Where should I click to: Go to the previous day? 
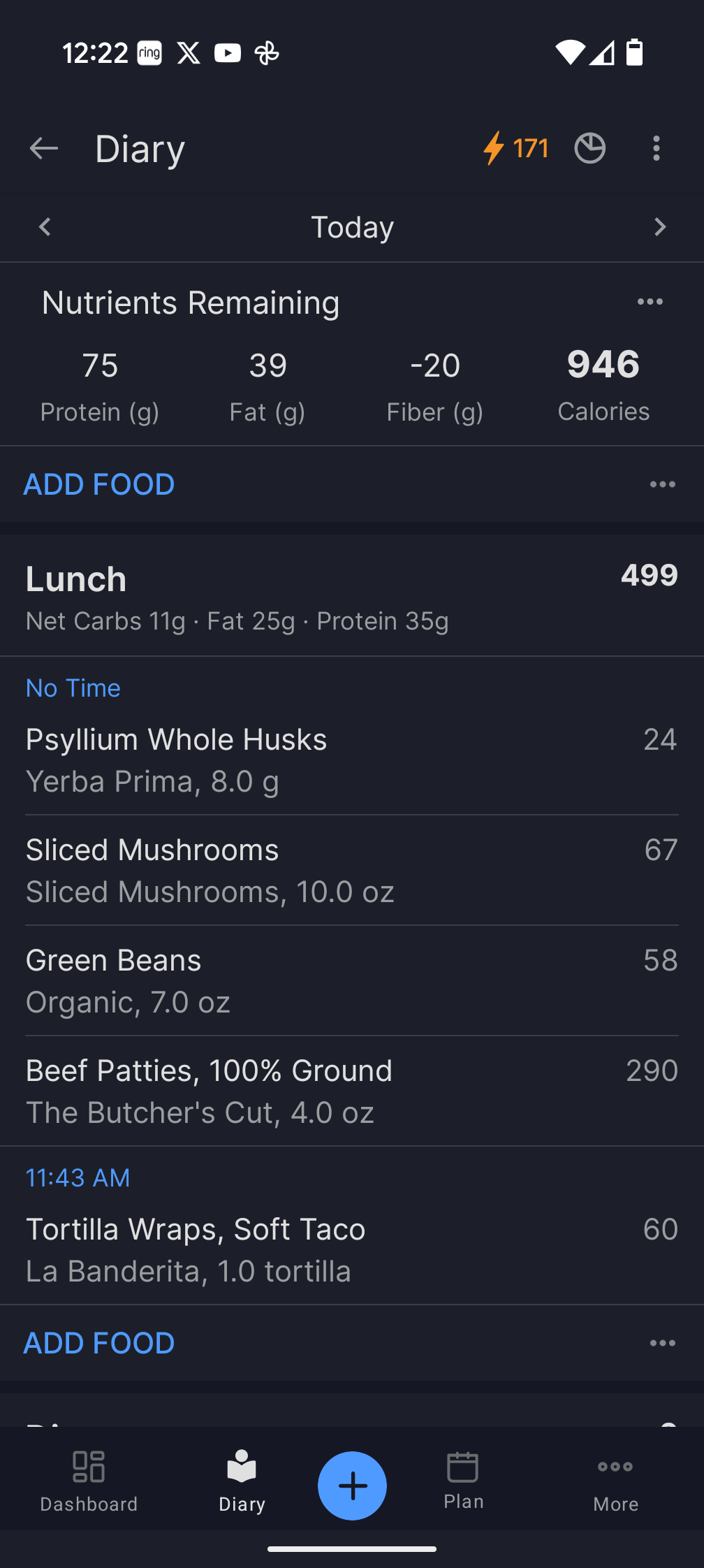(45, 227)
